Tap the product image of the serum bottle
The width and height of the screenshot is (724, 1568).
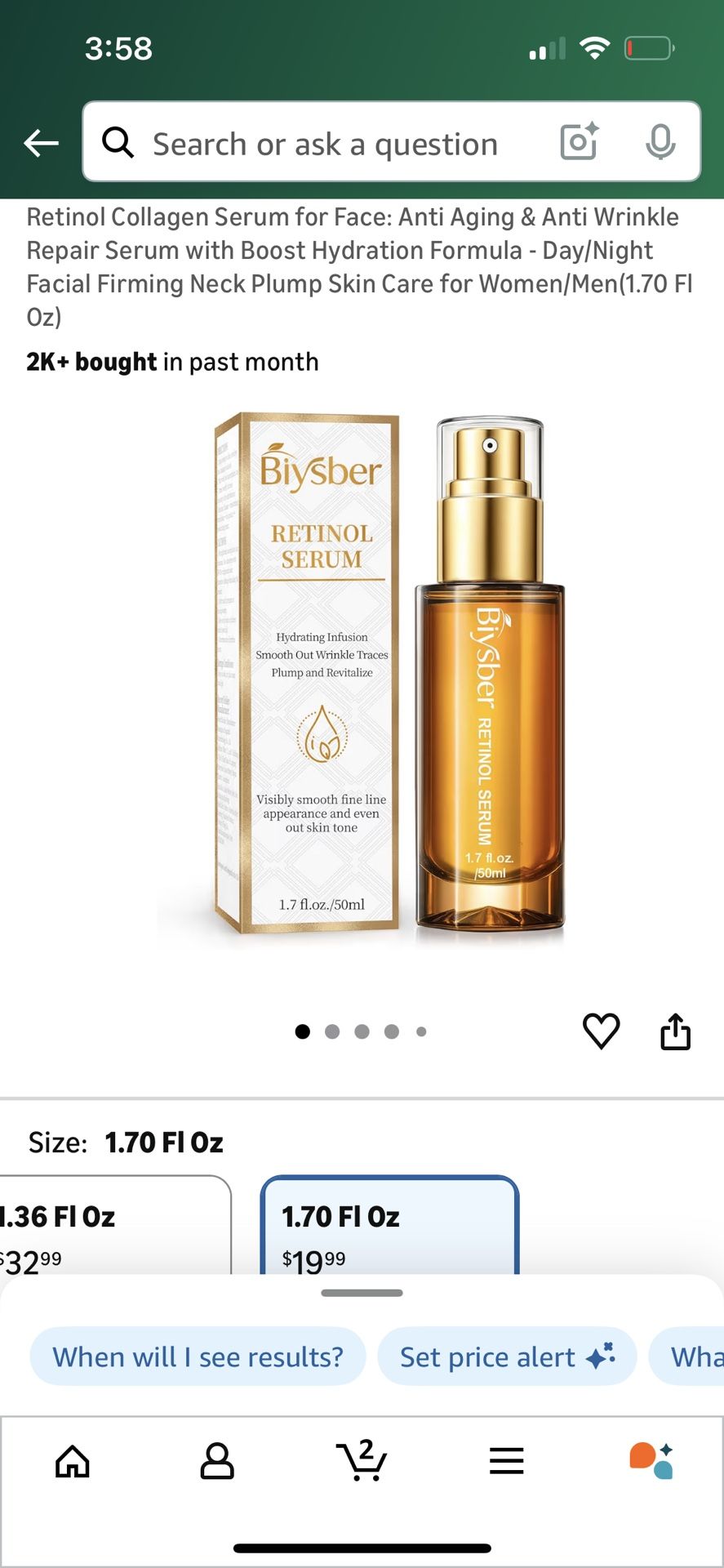point(362,678)
